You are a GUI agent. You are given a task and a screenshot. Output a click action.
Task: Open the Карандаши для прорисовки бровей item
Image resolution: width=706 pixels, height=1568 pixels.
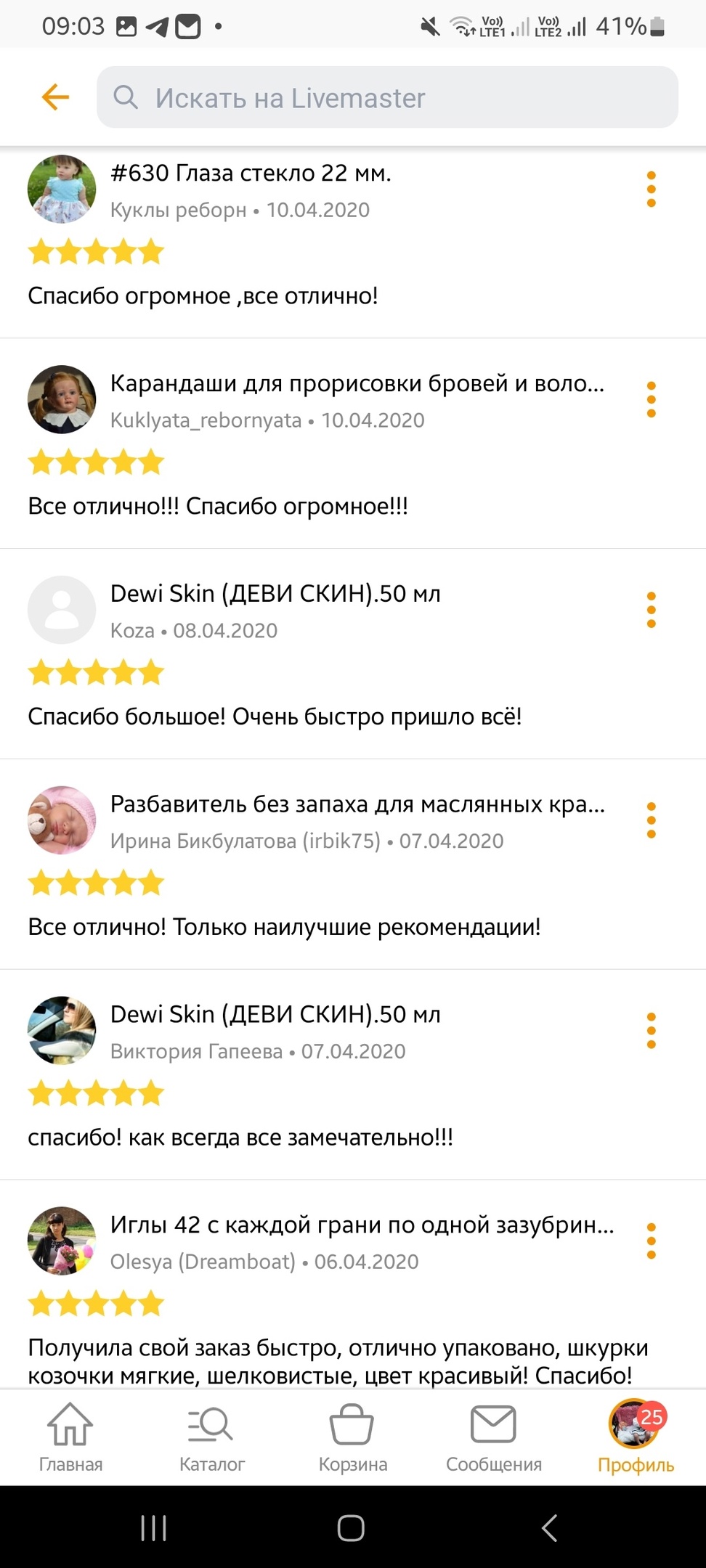[x=357, y=383]
